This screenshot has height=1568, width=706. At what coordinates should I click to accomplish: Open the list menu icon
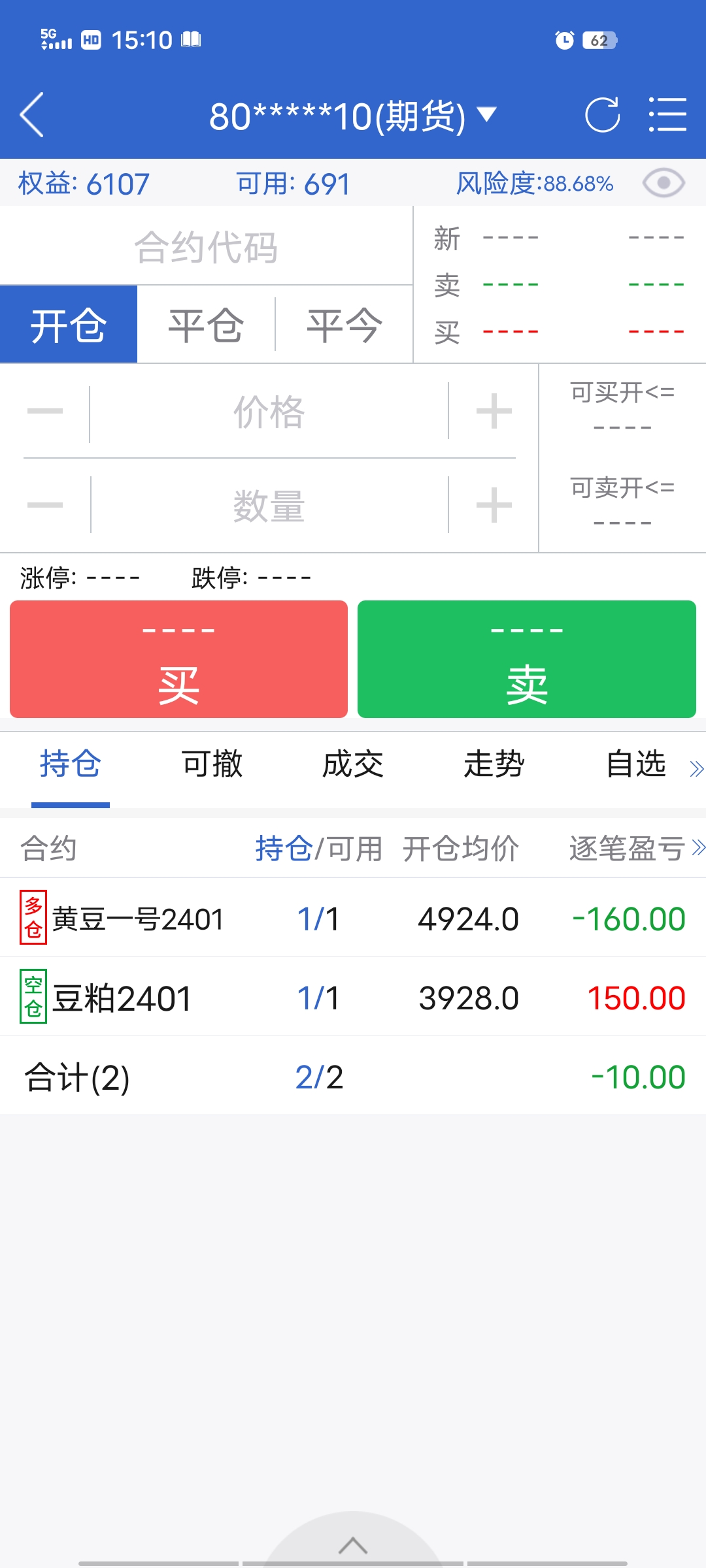[667, 115]
